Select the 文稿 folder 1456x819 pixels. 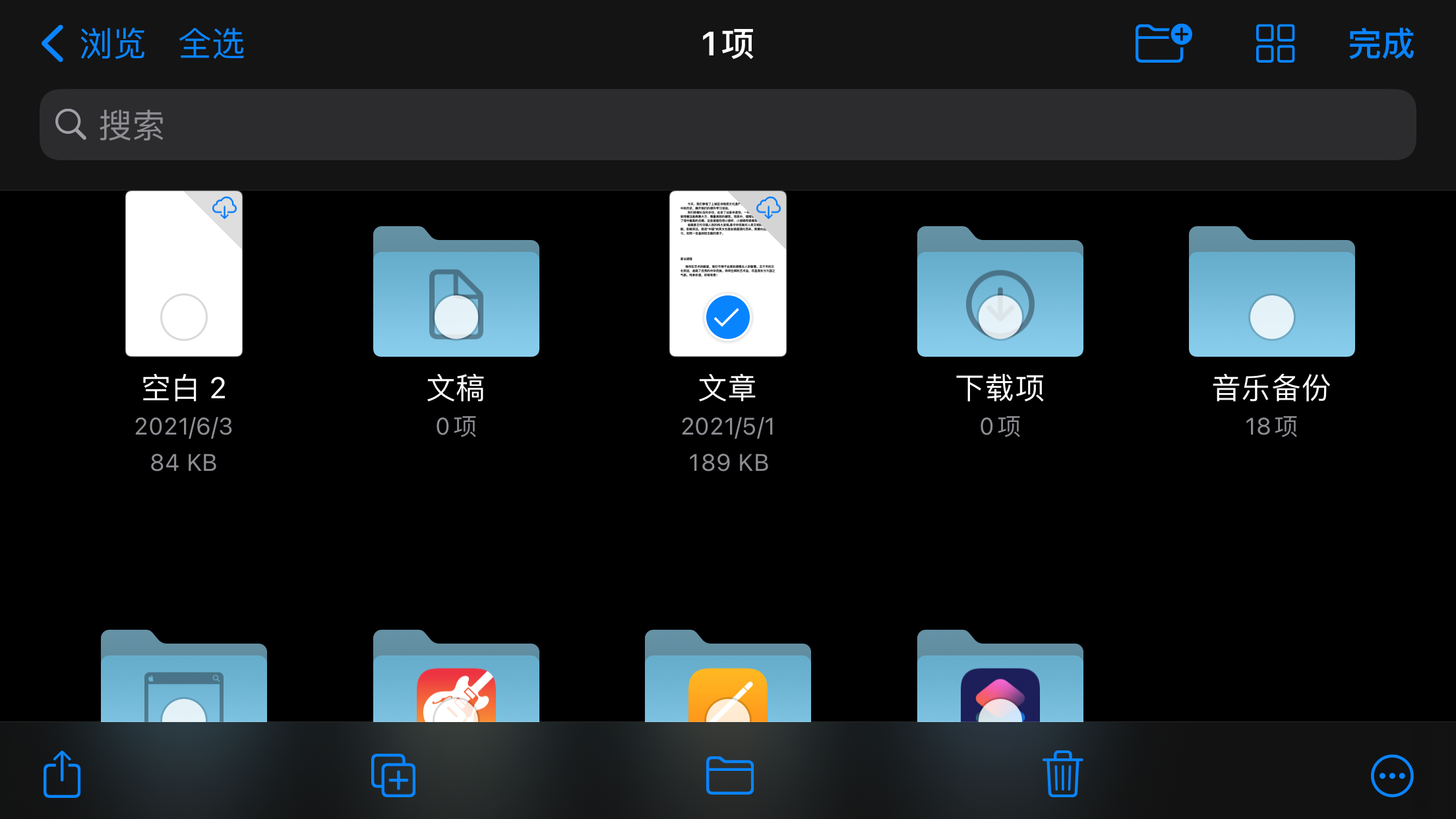tap(456, 317)
